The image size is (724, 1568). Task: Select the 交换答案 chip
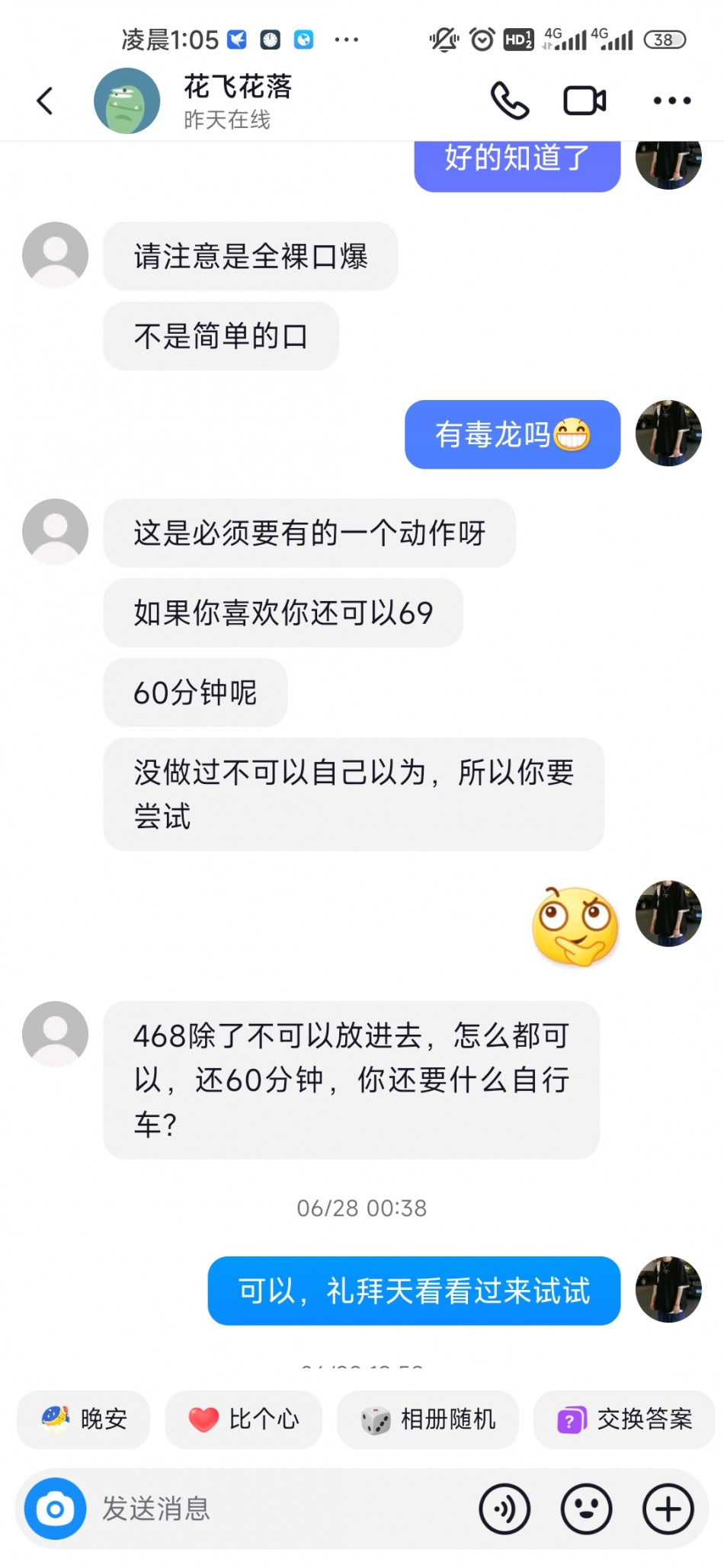click(624, 1419)
